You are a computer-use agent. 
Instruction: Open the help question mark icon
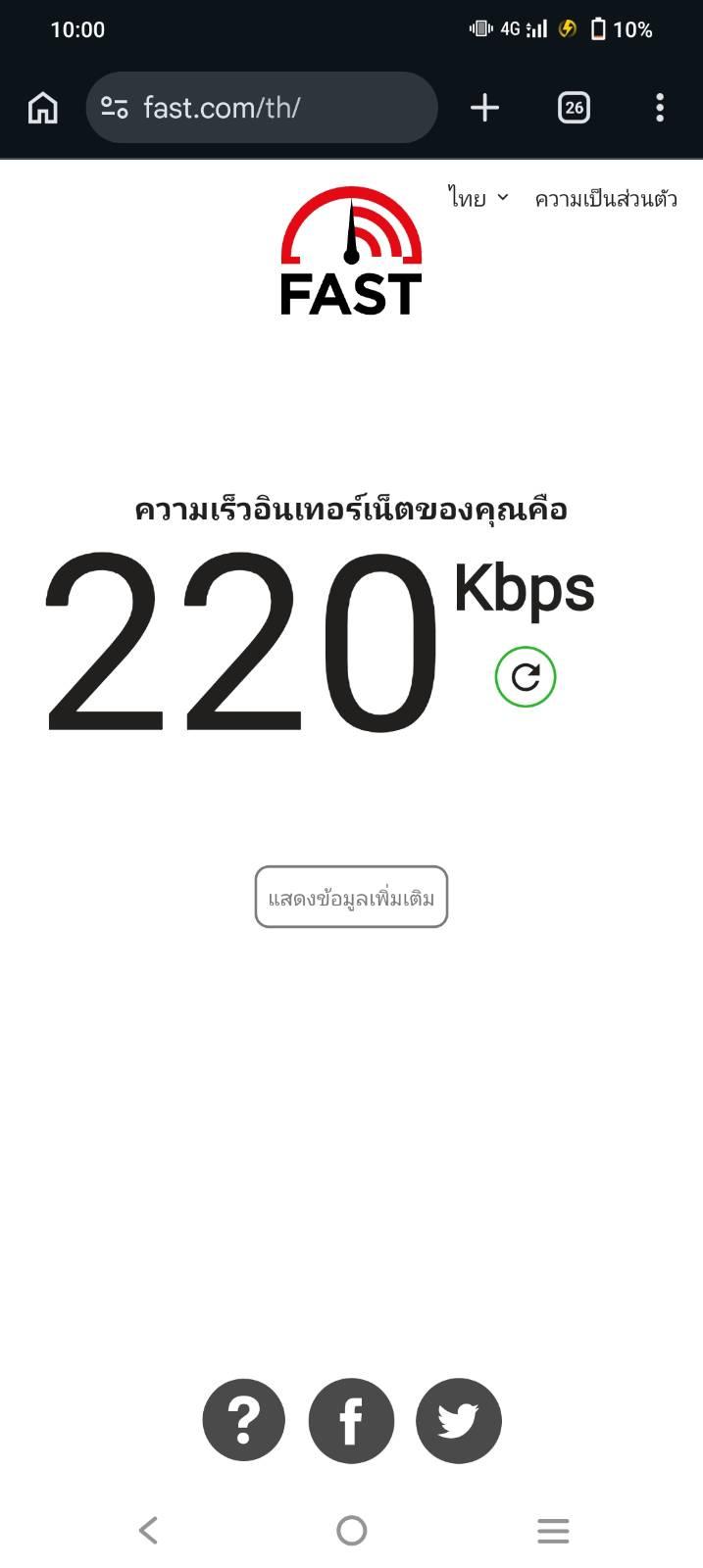pos(244,1420)
